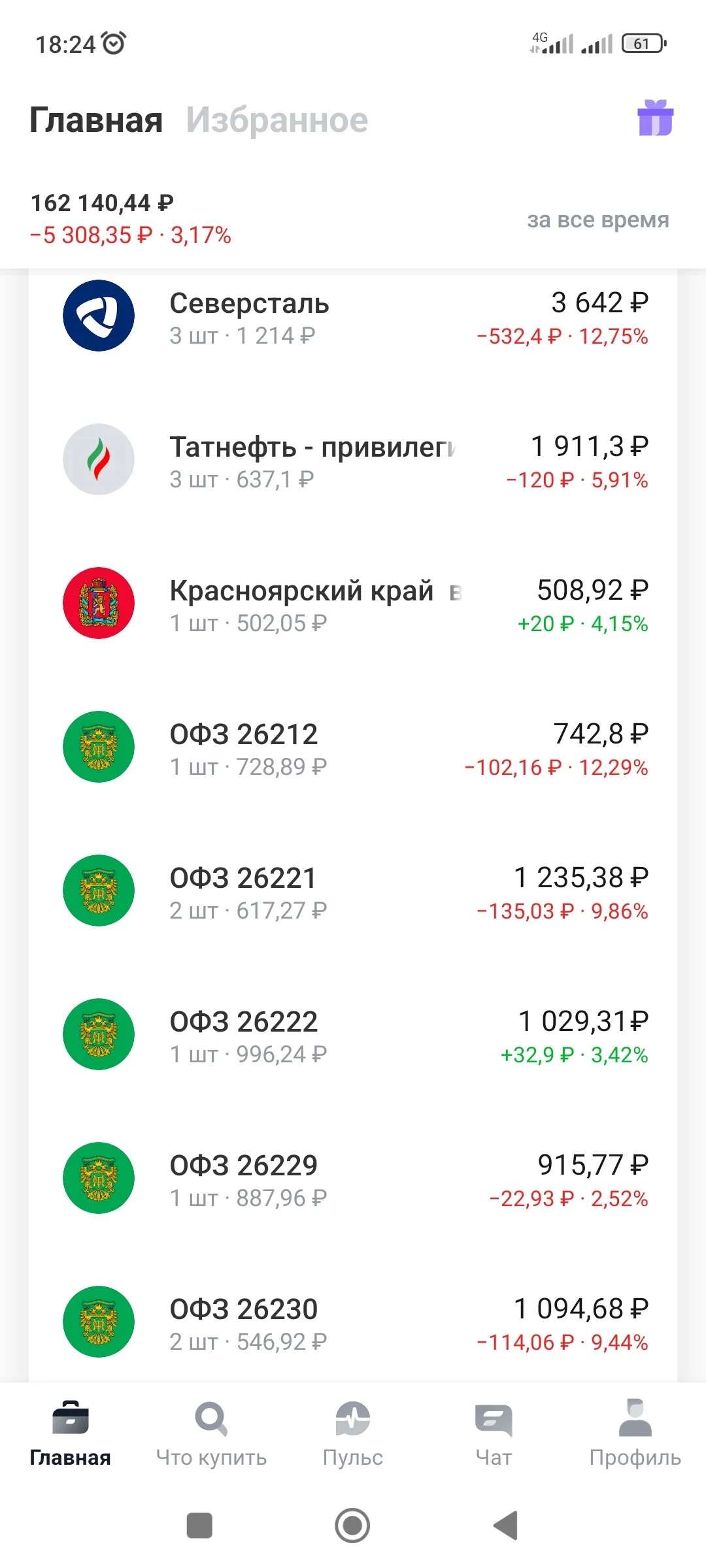
Task: Change the "за все время" period
Action: (598, 220)
